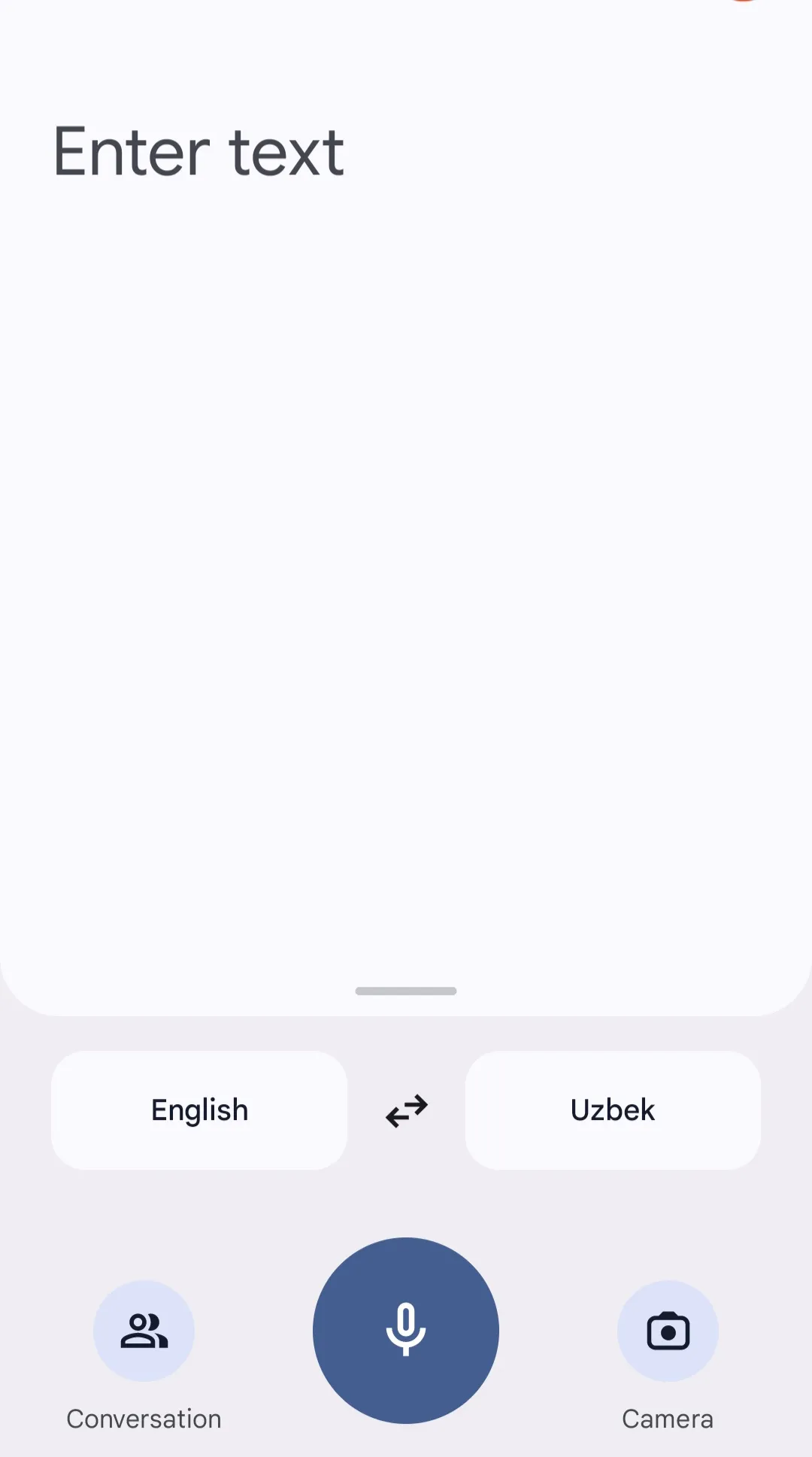This screenshot has height=1457, width=812.
Task: Tap the people icon above Conversation label
Action: click(x=144, y=1331)
